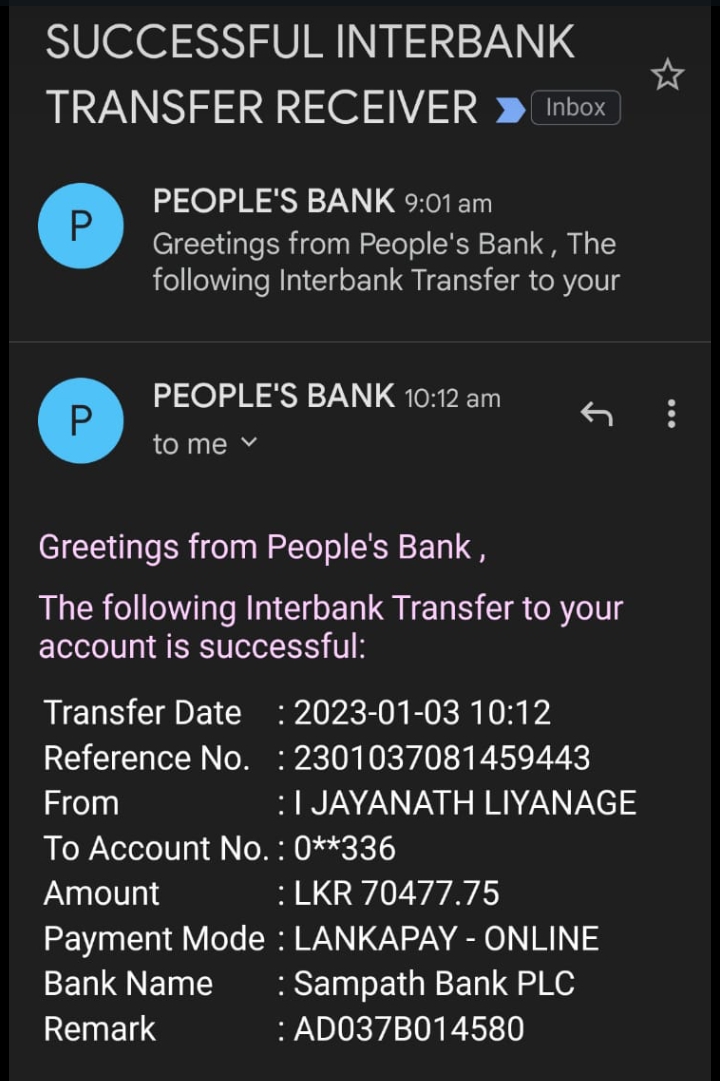Open sender avatar of the 10:12 am message
The width and height of the screenshot is (720, 1081).
click(80, 421)
